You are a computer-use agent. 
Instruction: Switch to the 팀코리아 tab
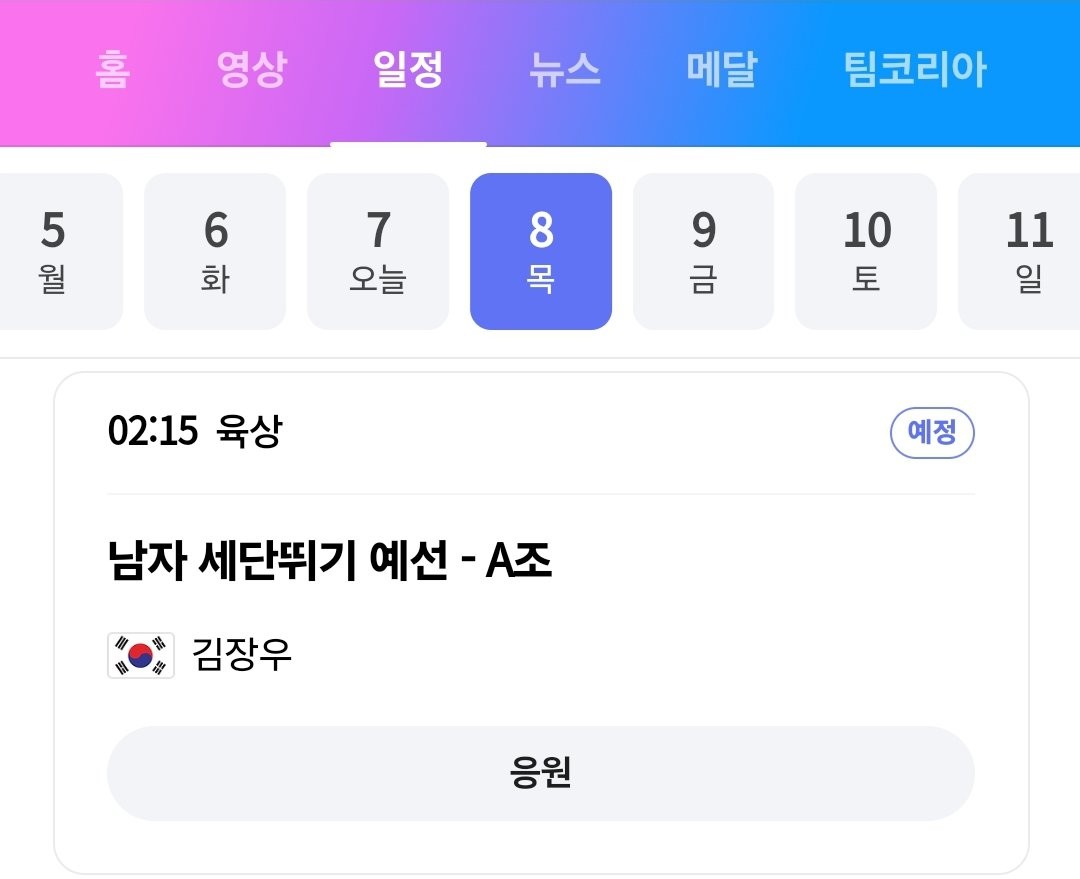[915, 70]
